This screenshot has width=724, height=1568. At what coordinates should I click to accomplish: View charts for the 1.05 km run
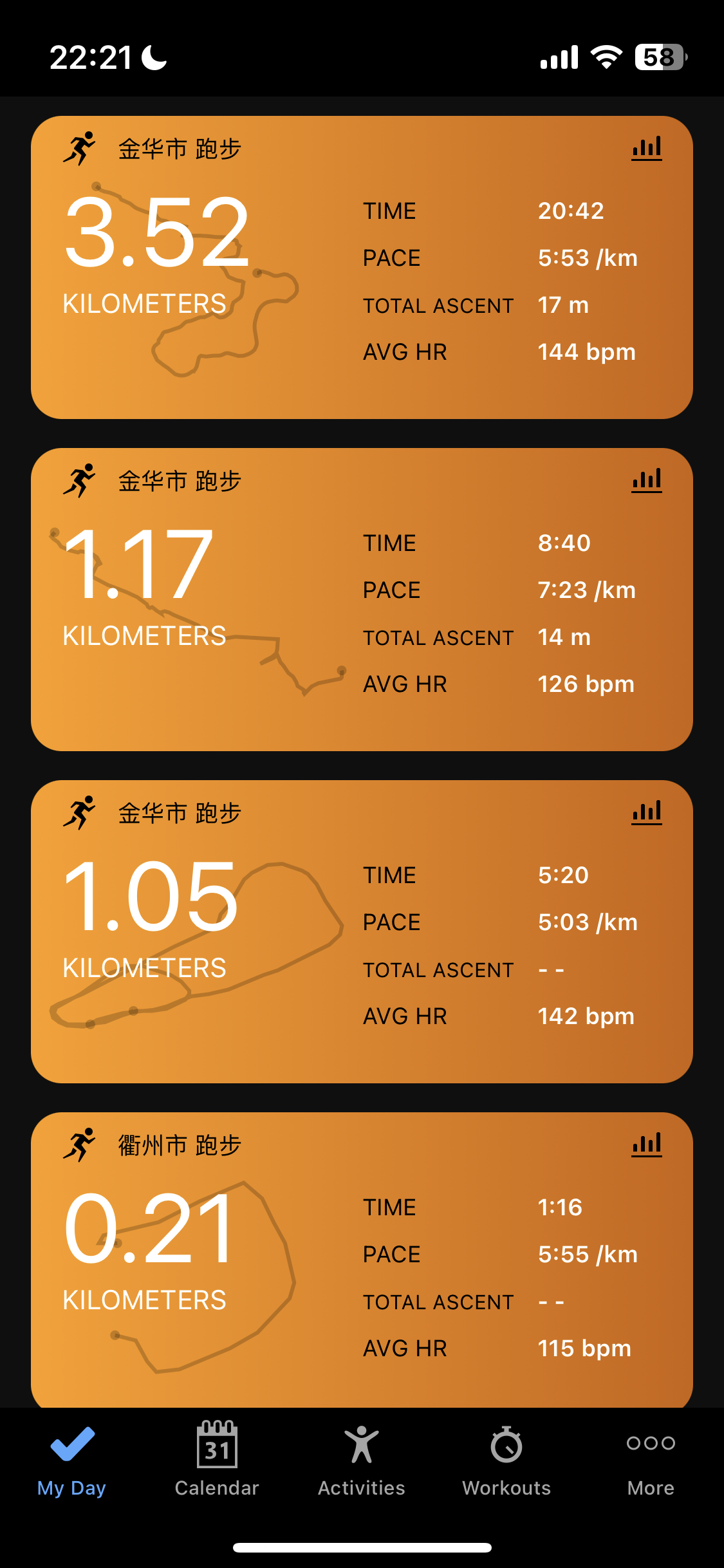647,812
